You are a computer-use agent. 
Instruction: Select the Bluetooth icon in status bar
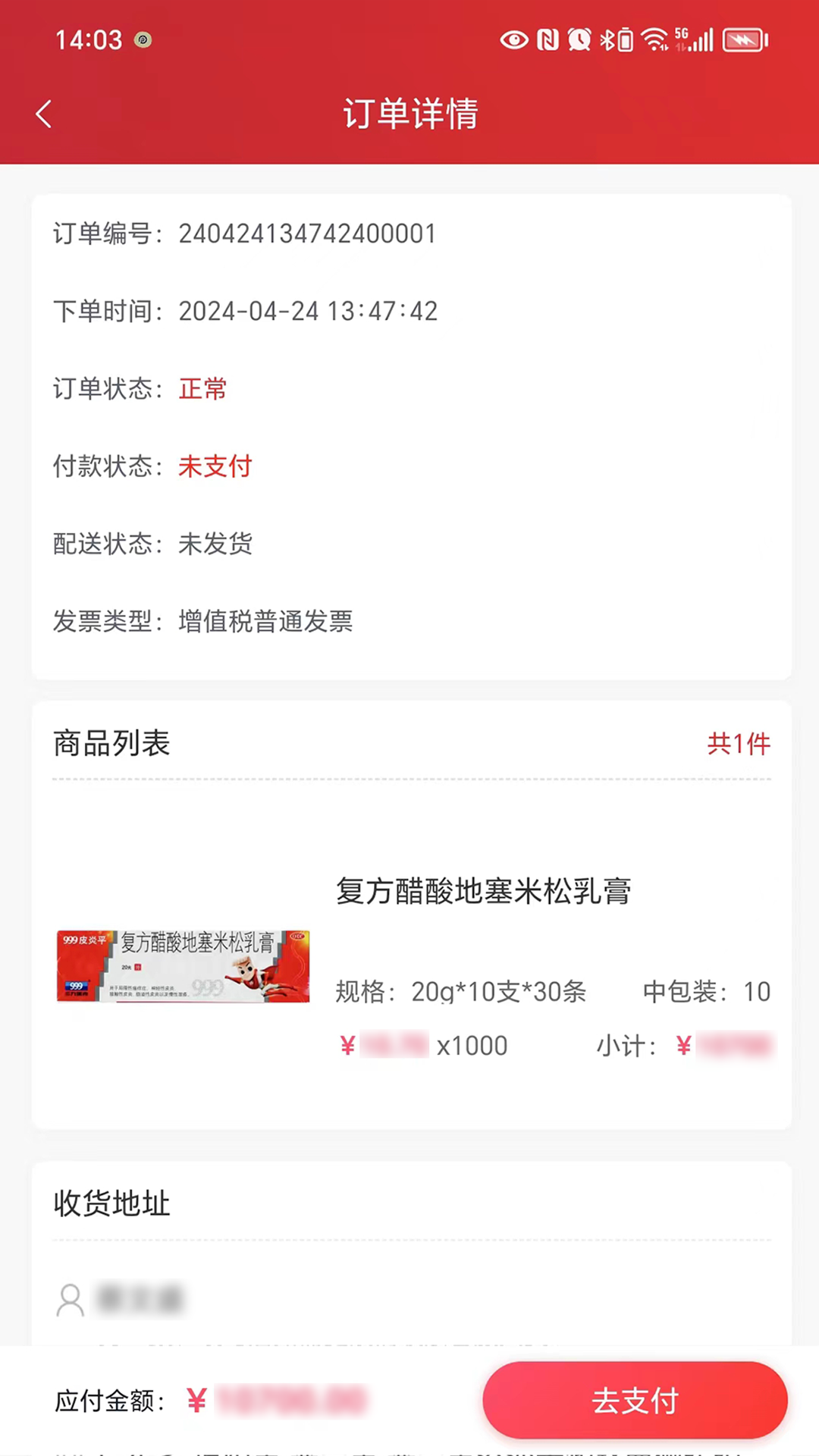pos(607,39)
